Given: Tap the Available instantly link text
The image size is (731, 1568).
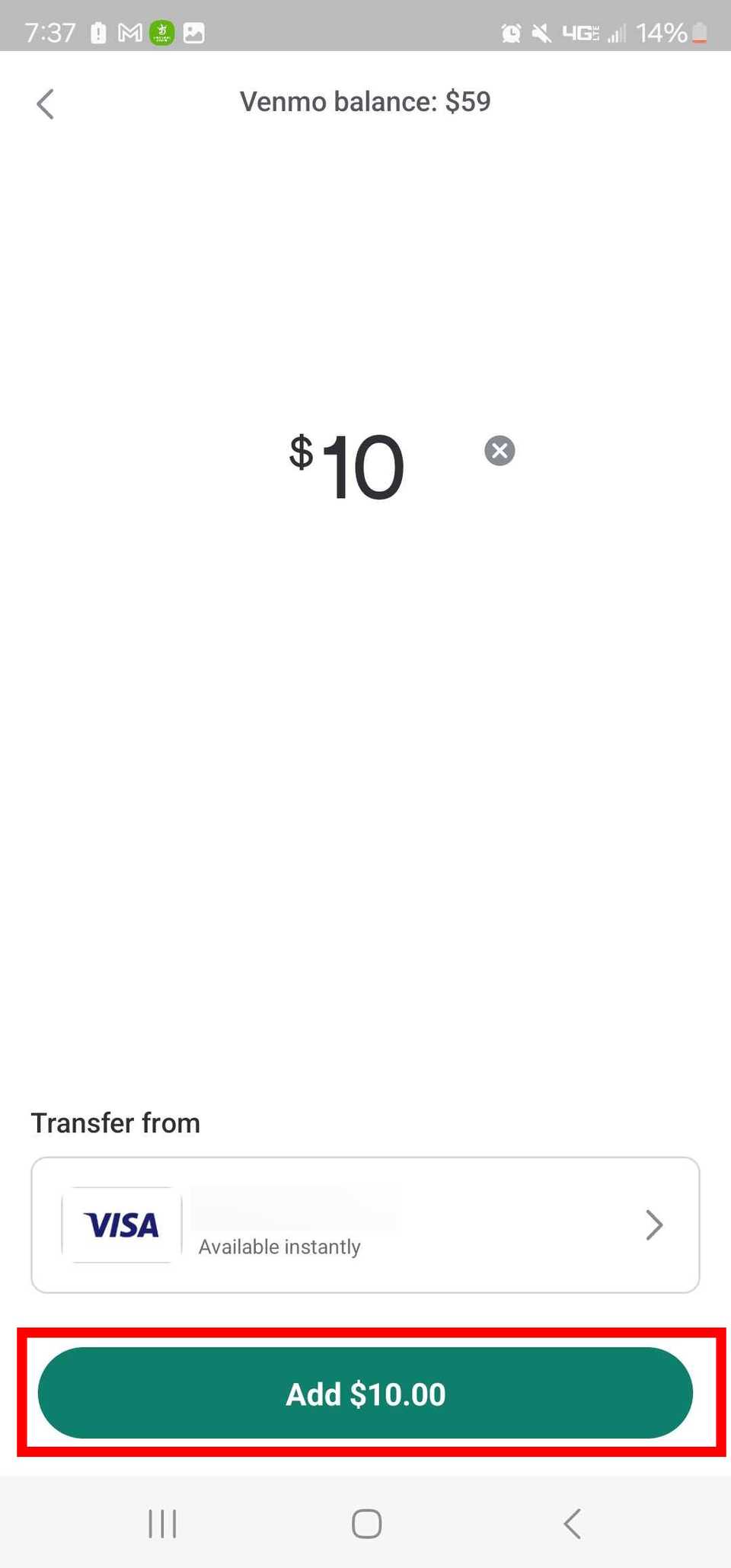Looking at the screenshot, I should 279,1247.
